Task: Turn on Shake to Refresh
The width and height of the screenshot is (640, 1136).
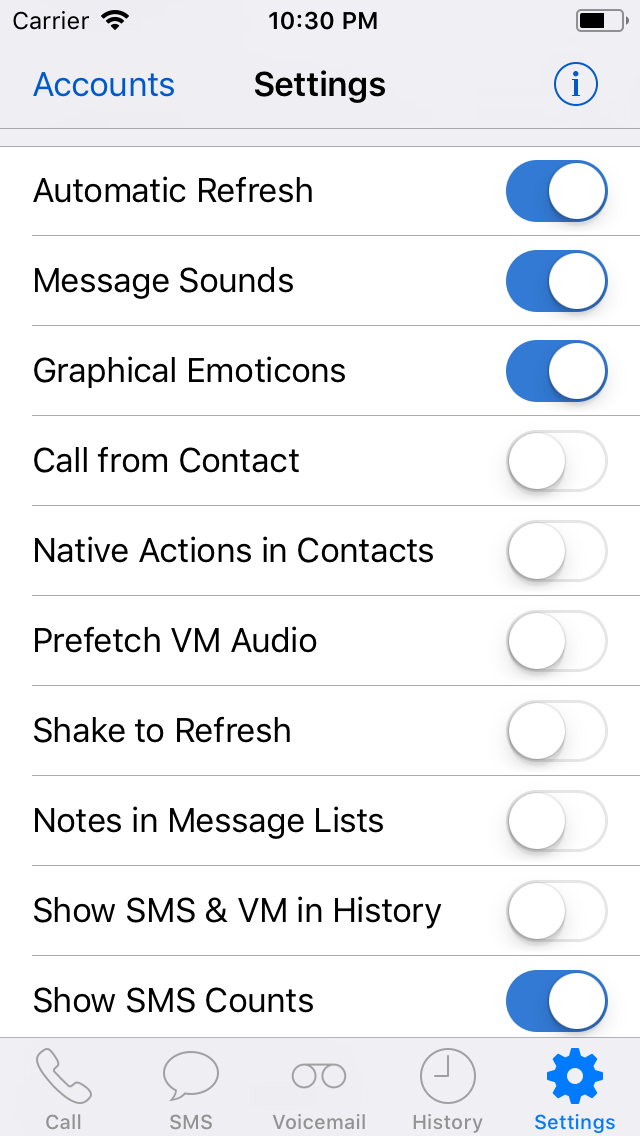Action: [556, 731]
